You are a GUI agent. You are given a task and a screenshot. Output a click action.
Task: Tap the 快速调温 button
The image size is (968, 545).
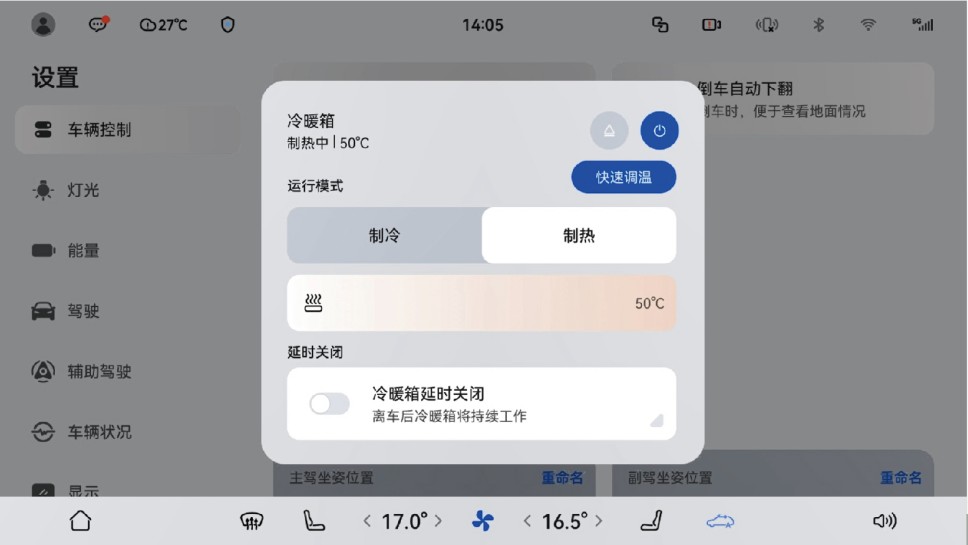(x=623, y=177)
